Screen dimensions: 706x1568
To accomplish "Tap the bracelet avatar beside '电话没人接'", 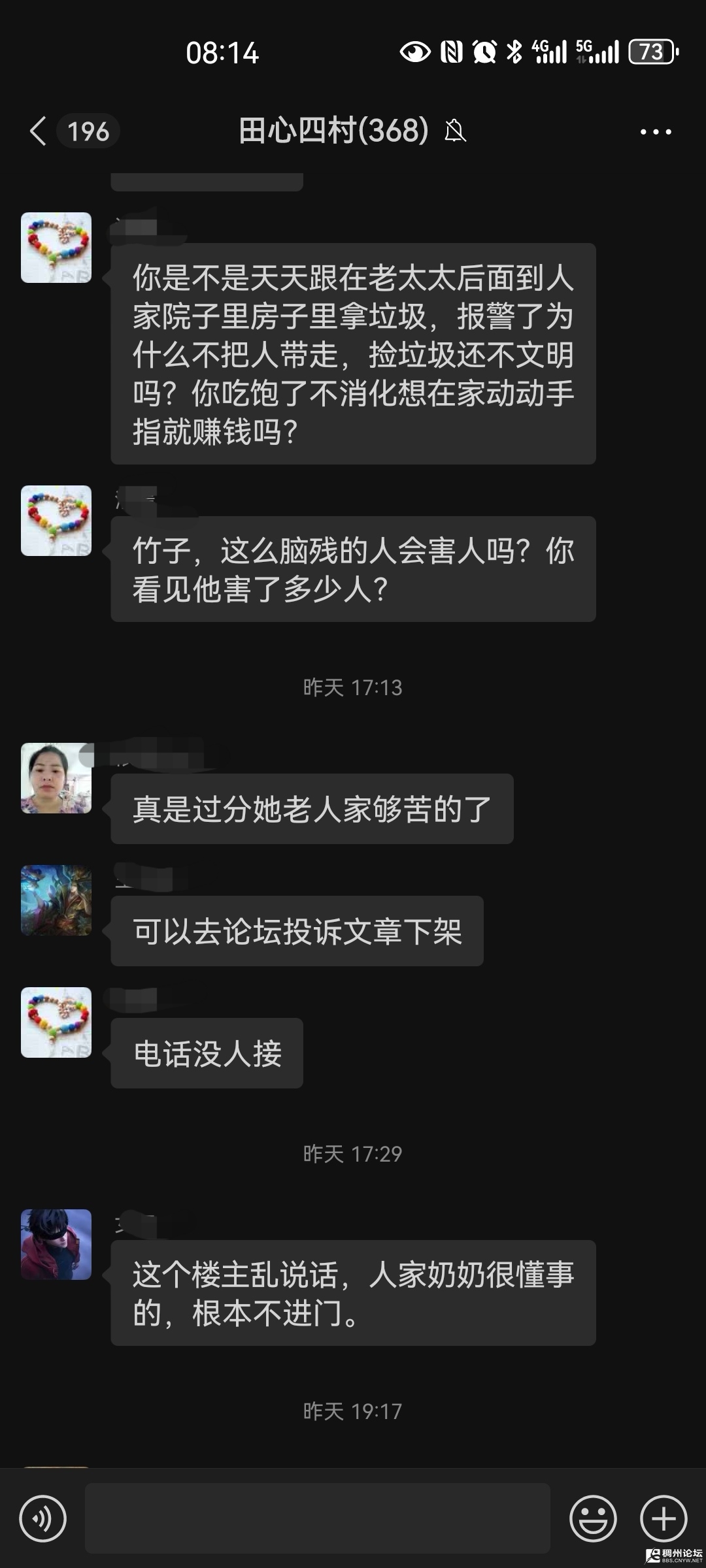I will tap(56, 1022).
